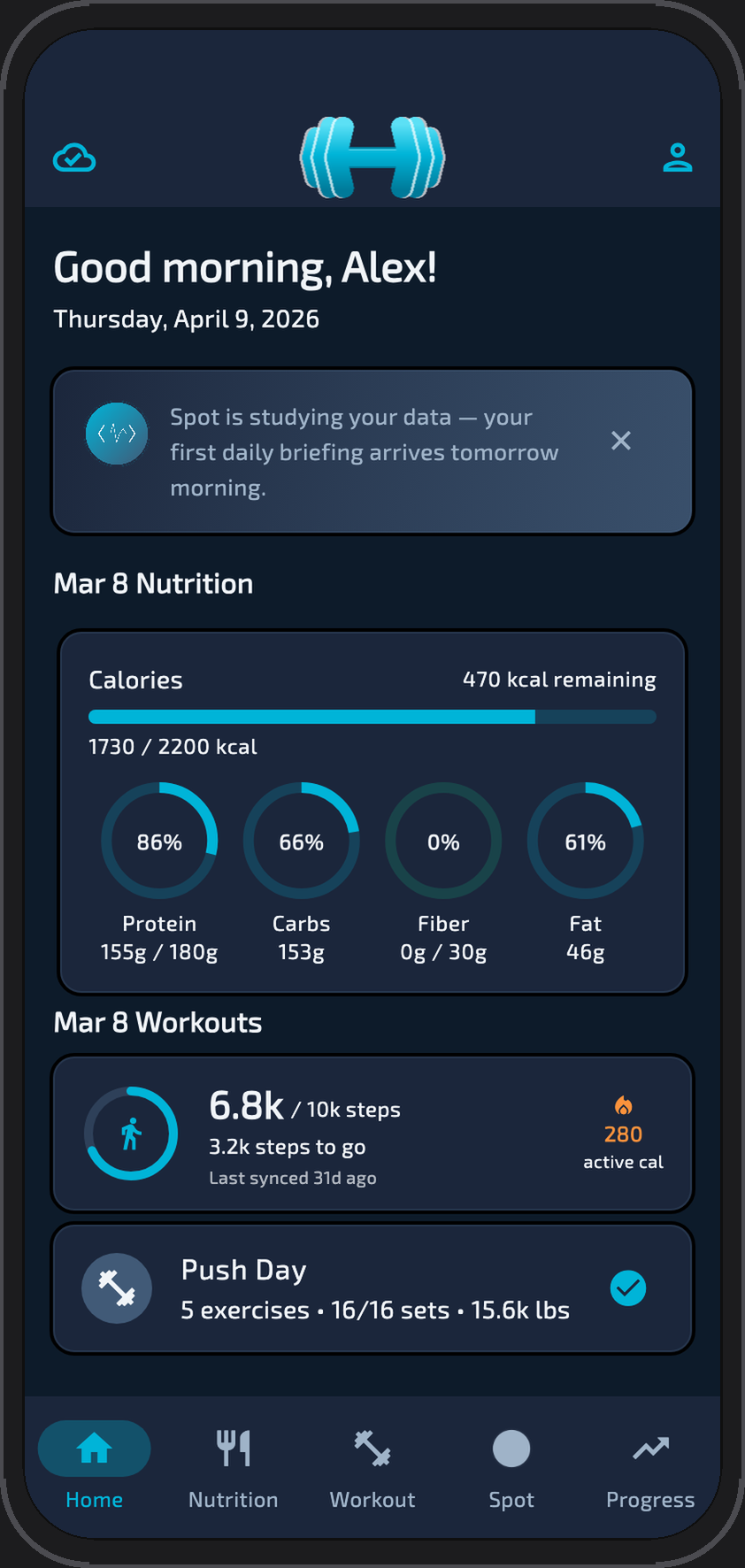This screenshot has height=1568, width=745.
Task: Tap the Protein 86% progress ring
Action: coord(159,842)
